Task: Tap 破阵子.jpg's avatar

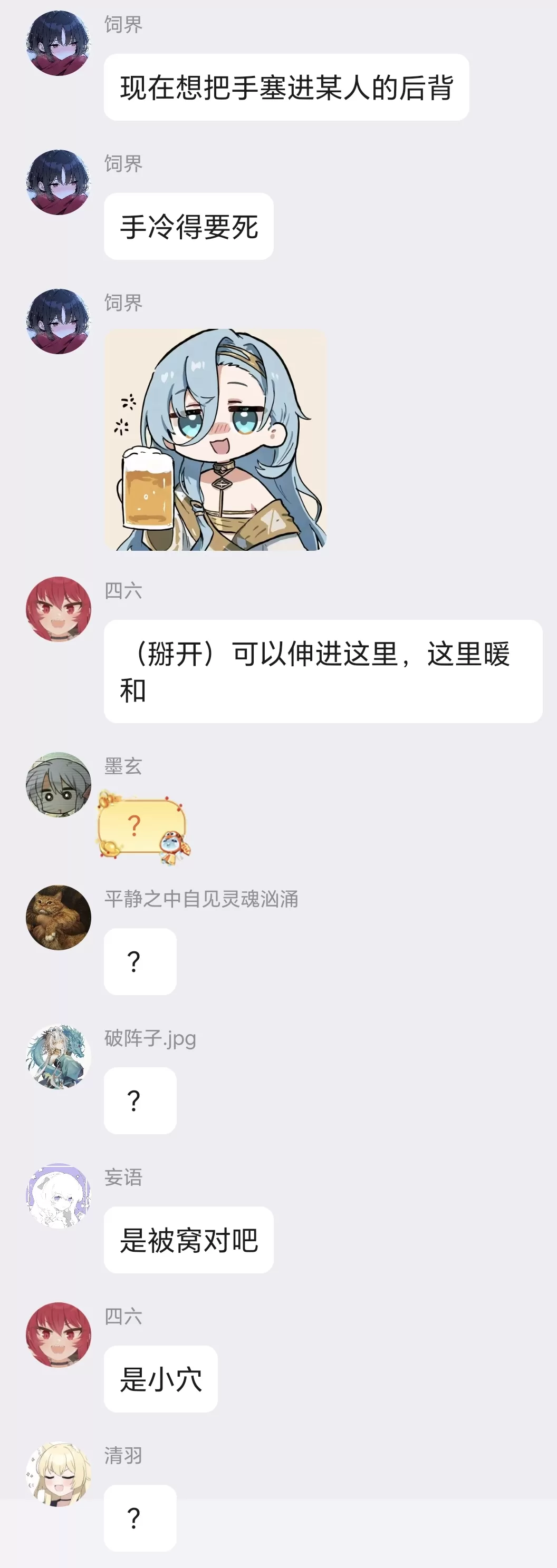Action: coord(59,1057)
